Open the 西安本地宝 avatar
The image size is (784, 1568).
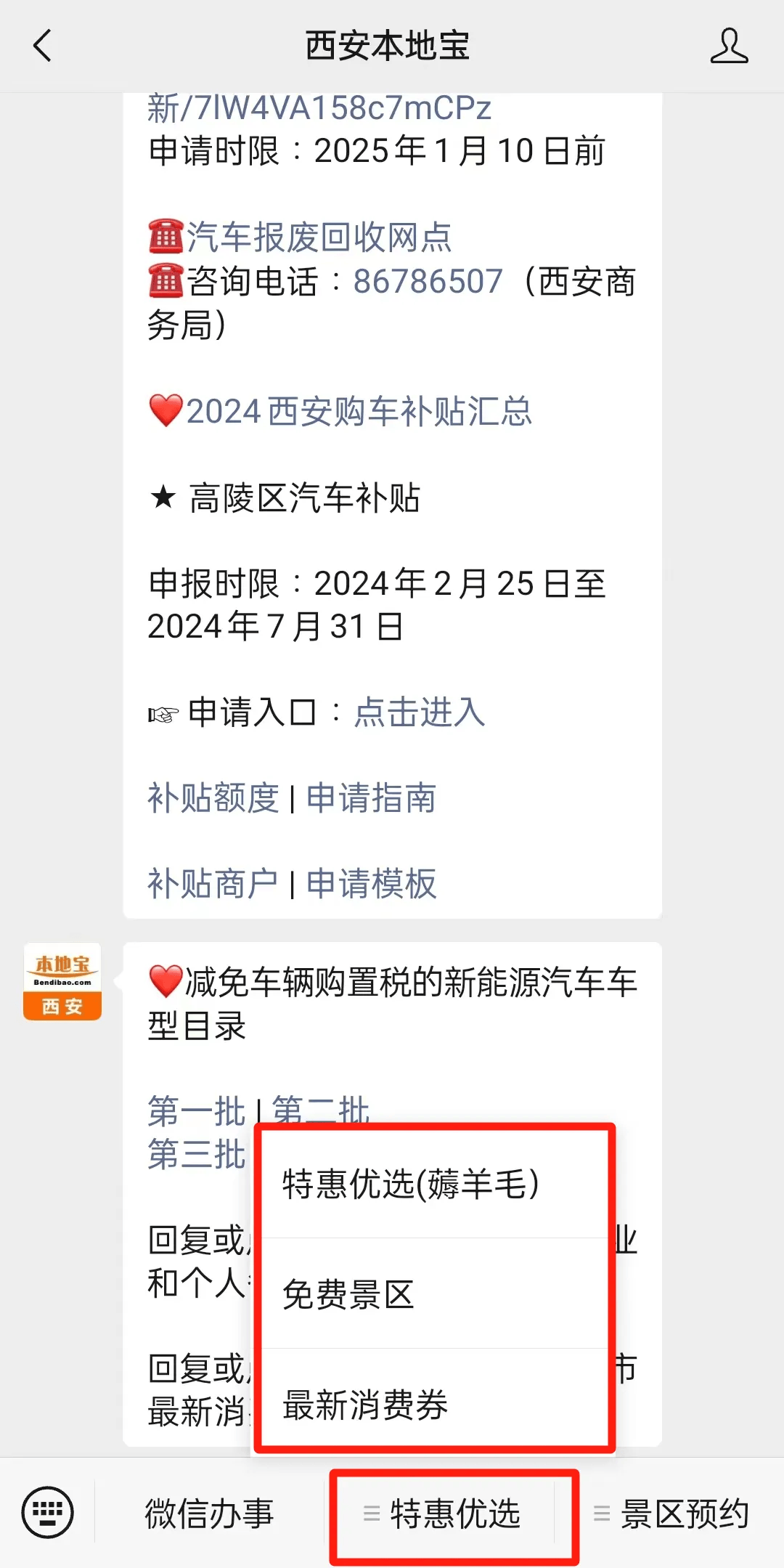(x=62, y=981)
